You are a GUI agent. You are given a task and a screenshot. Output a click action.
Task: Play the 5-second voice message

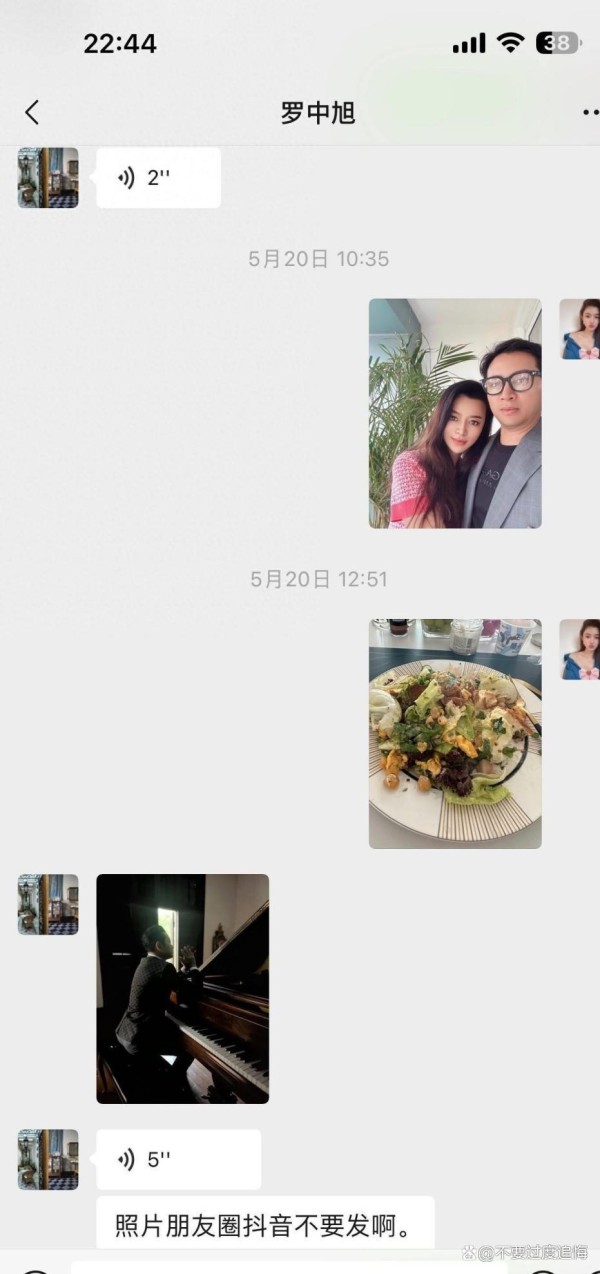[x=178, y=1159]
